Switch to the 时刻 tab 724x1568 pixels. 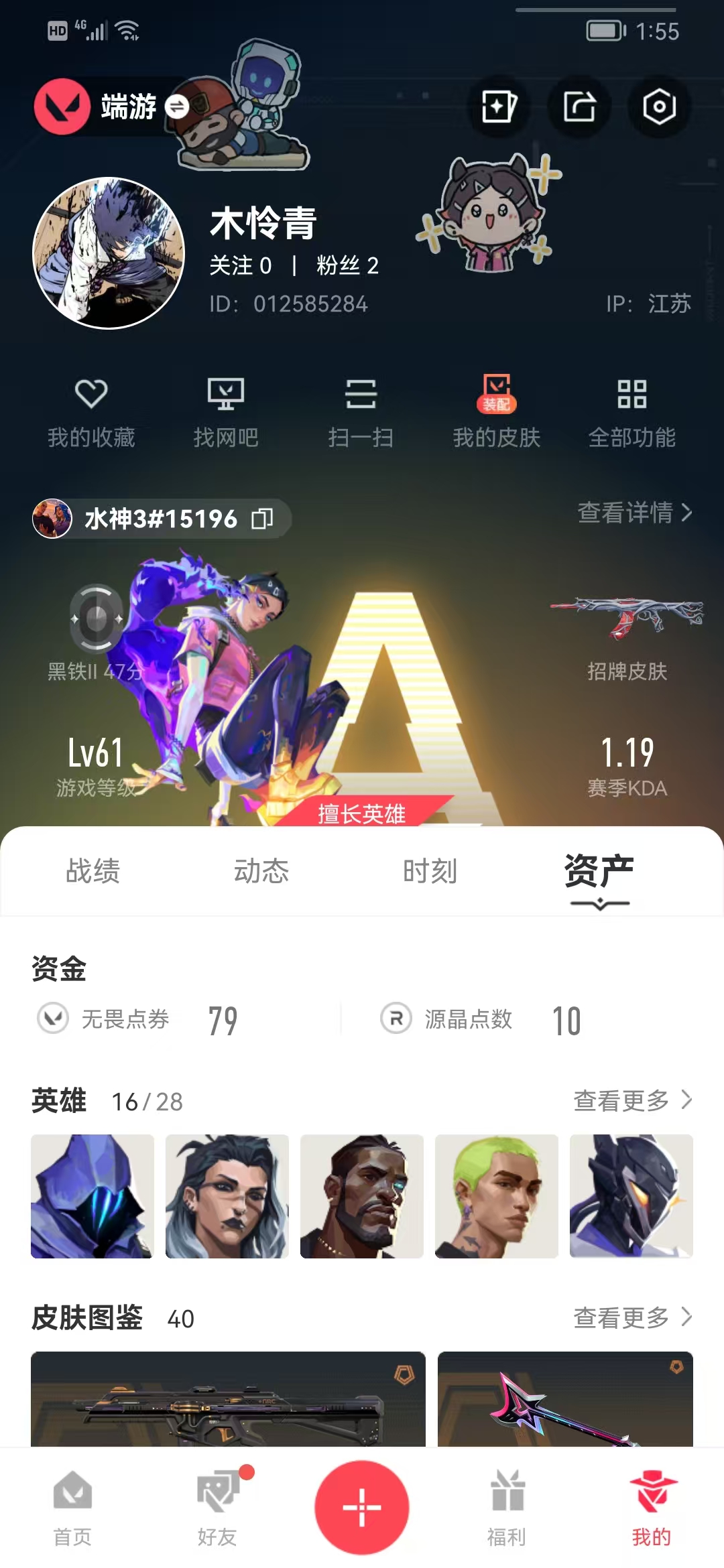click(430, 871)
